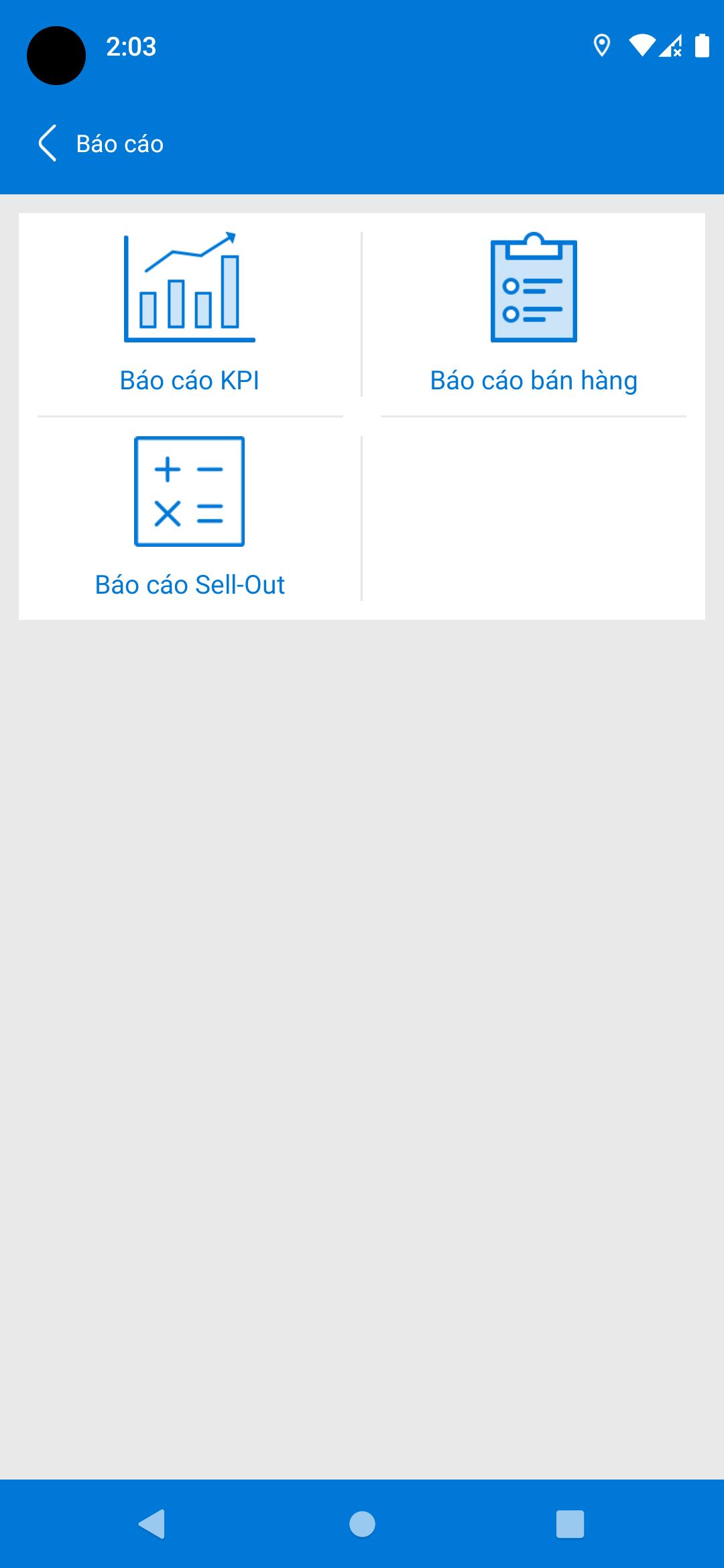The width and height of the screenshot is (724, 1568).
Task: Go back using the Báo cáo header arrow
Action: [48, 143]
